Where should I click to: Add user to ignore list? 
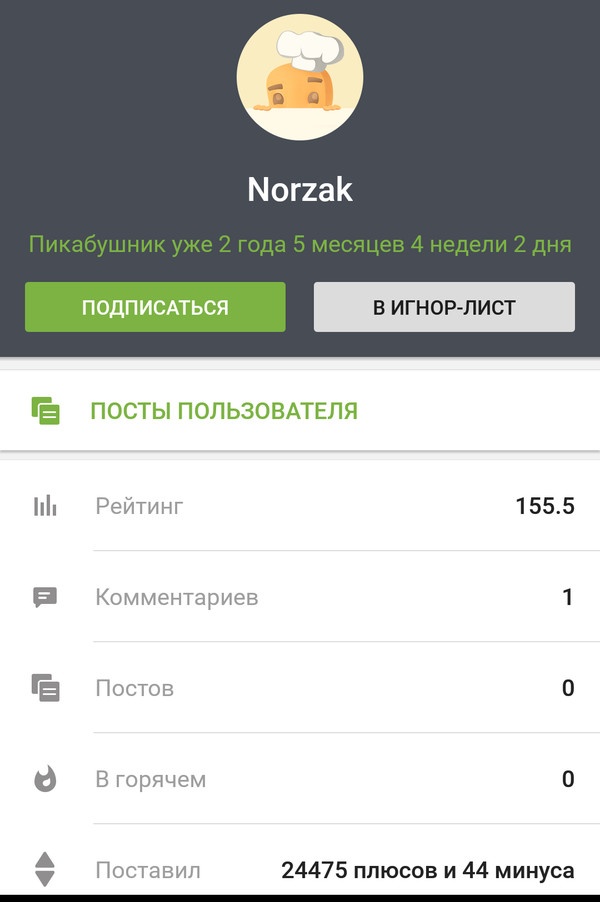tap(444, 307)
